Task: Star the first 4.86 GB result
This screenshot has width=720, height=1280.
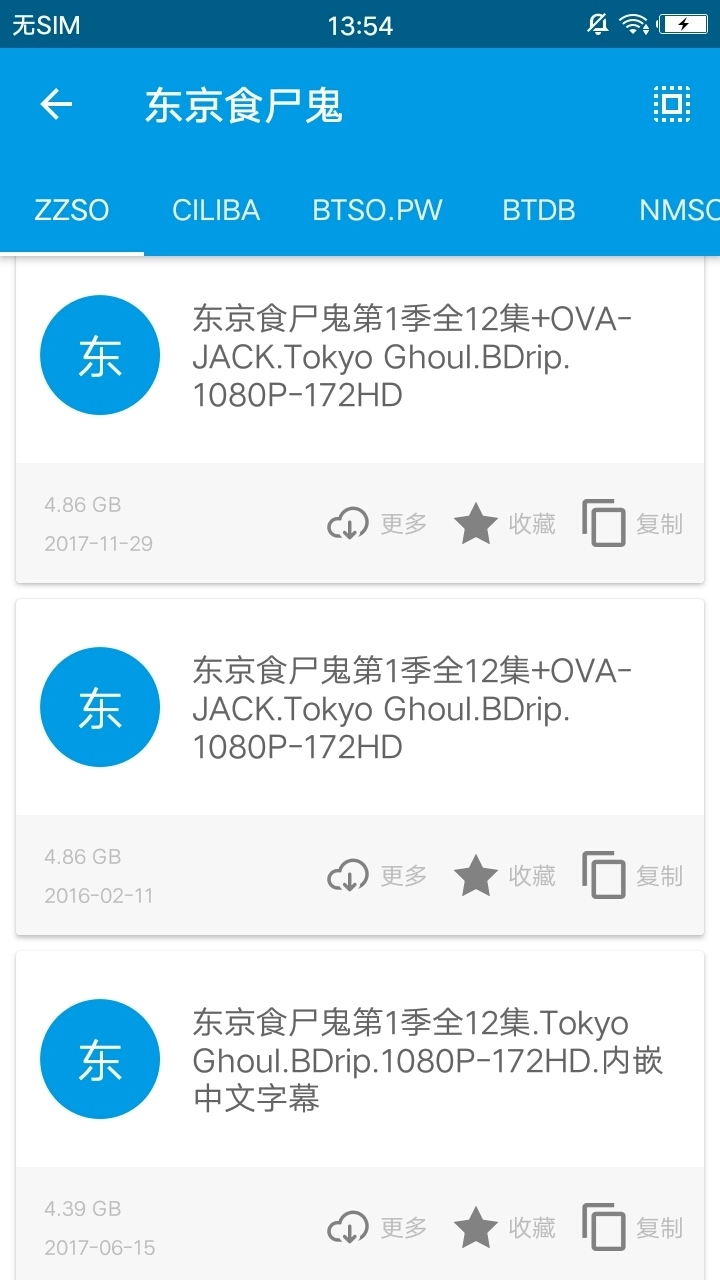Action: 476,522
